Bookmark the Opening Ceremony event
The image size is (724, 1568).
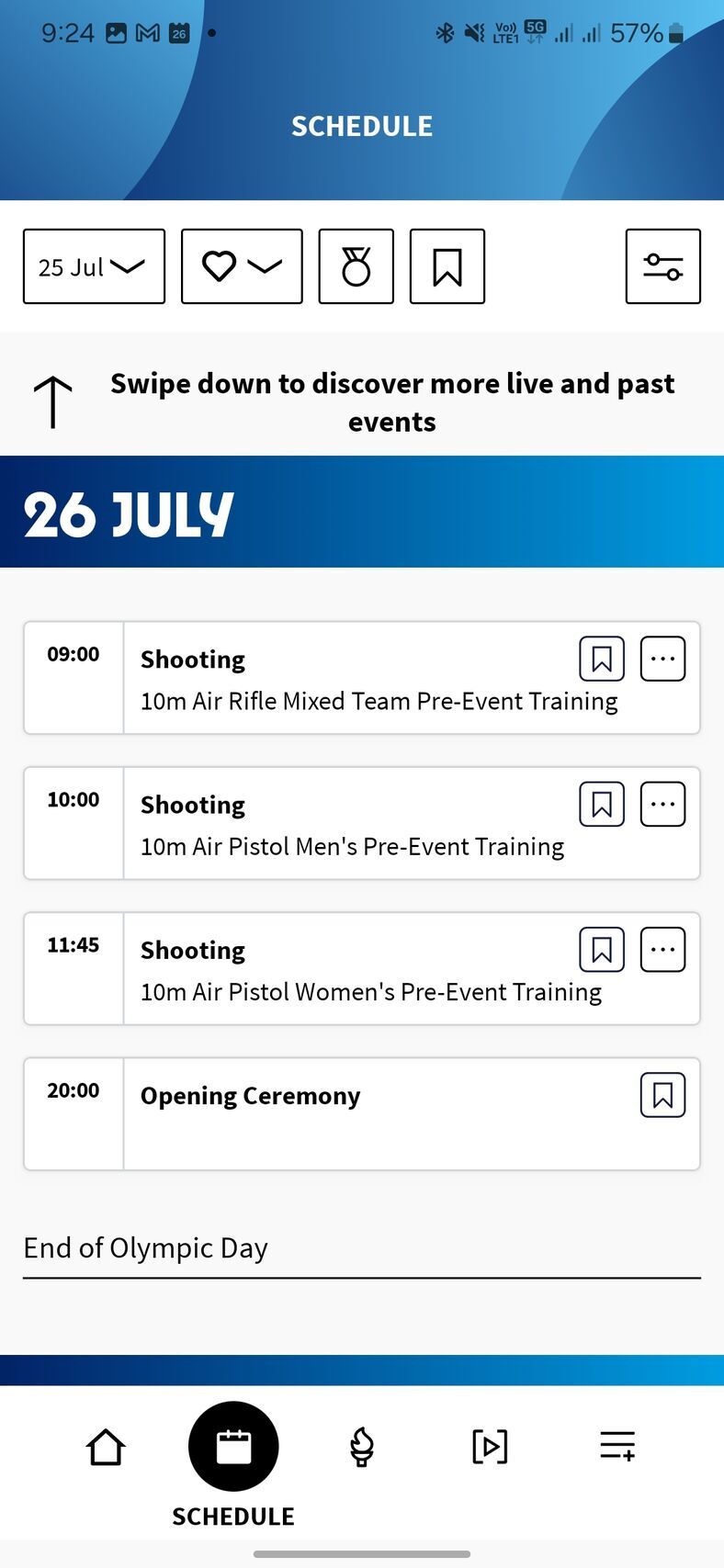click(x=662, y=1095)
